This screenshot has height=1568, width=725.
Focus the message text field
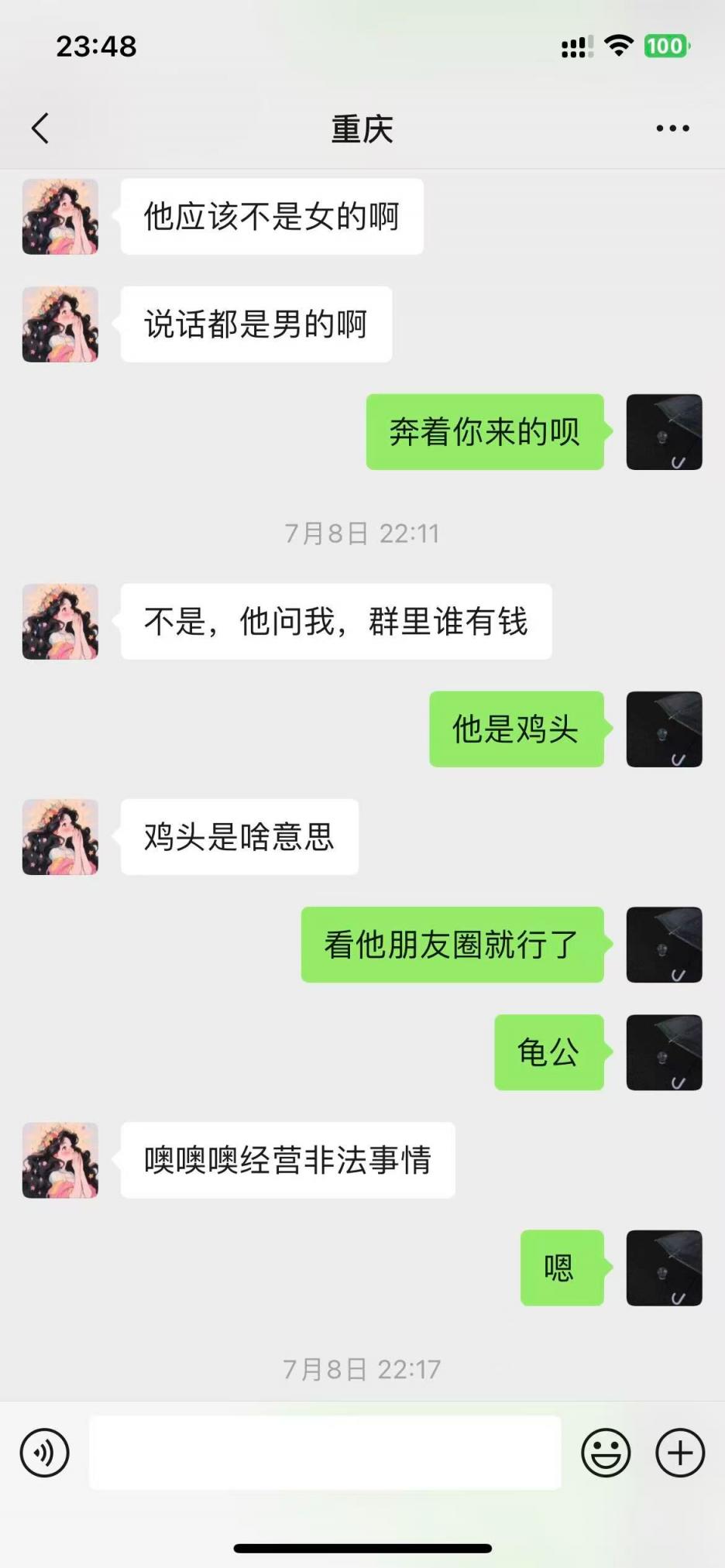click(325, 1453)
